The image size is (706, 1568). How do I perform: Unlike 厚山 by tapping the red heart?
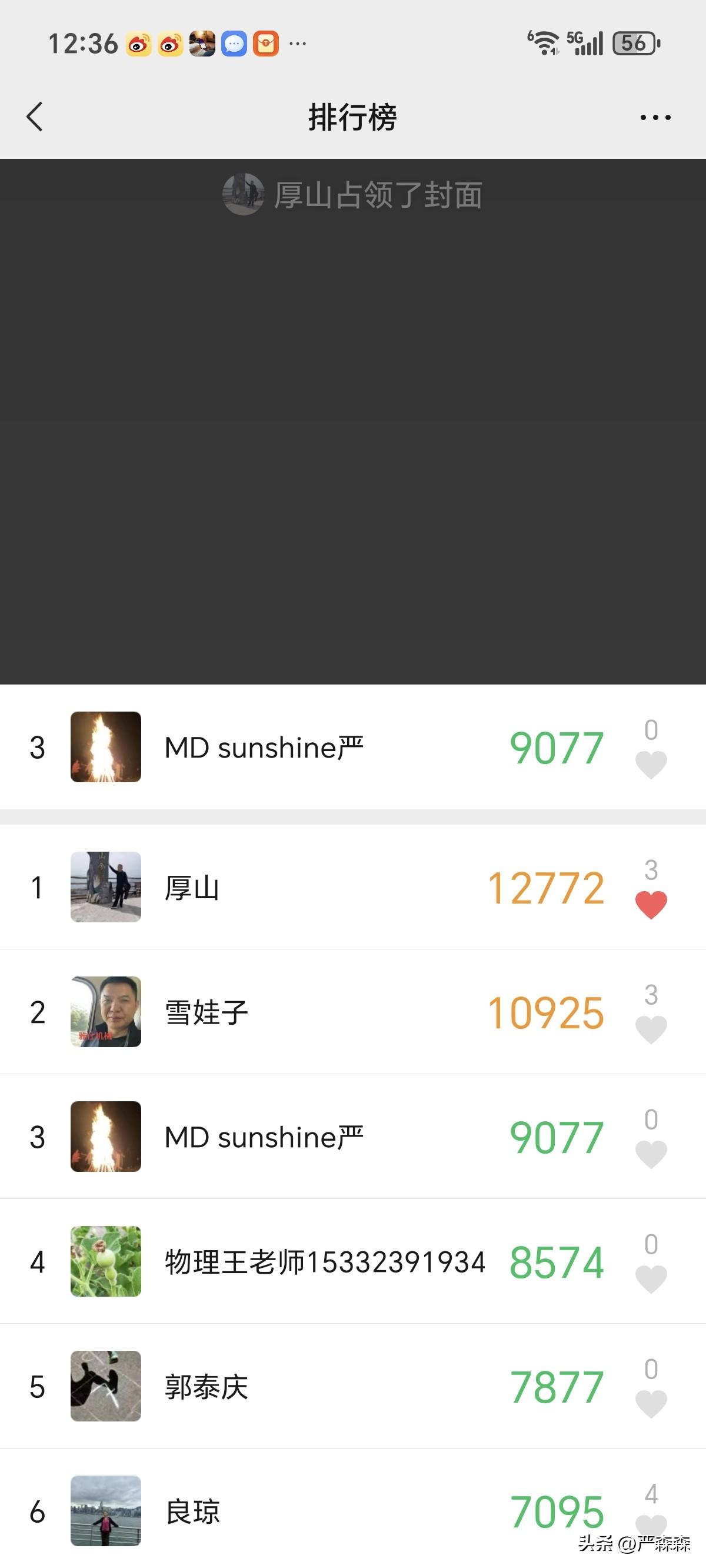coord(651,905)
